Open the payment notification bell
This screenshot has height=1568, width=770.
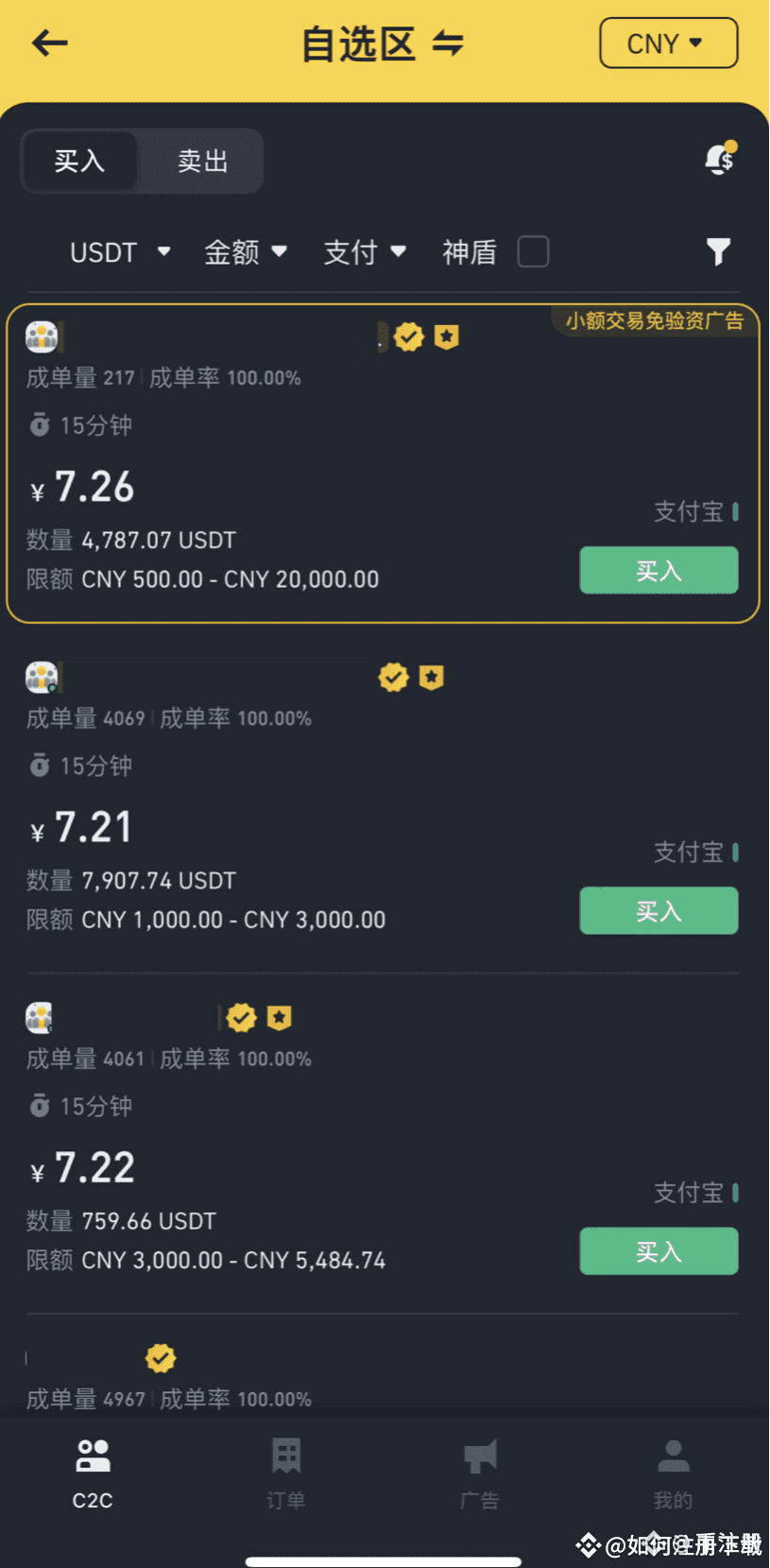pyautogui.click(x=720, y=159)
